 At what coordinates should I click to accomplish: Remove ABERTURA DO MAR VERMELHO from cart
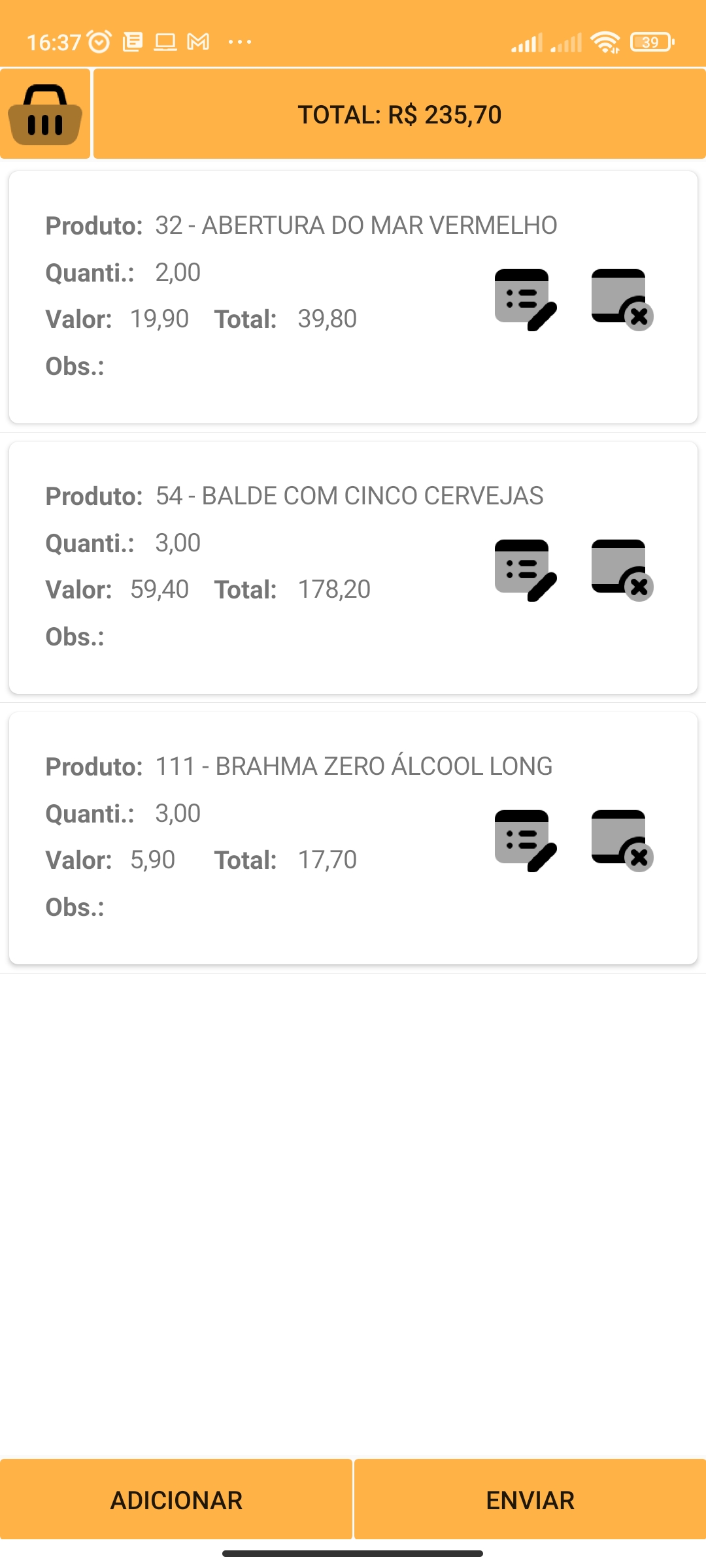click(620, 299)
